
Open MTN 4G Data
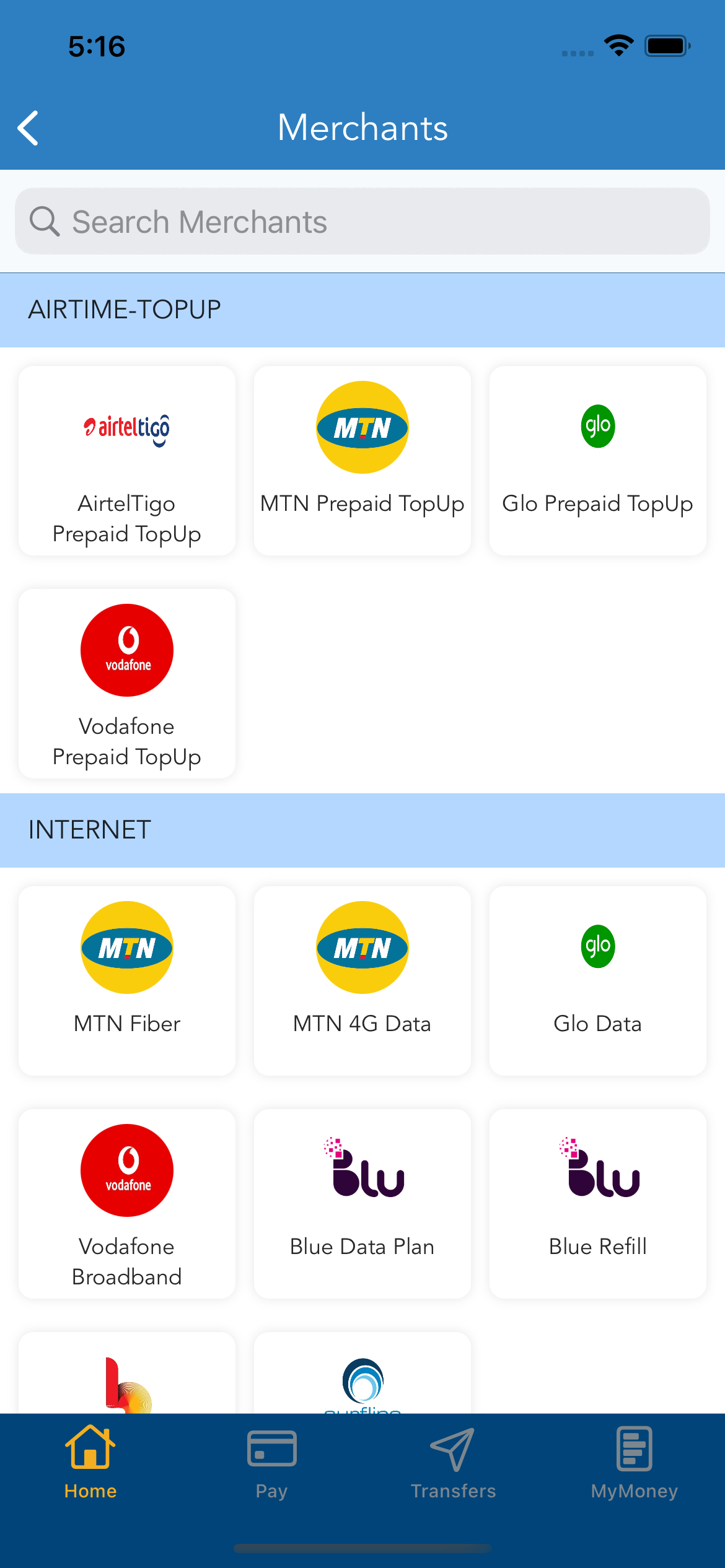pyautogui.click(x=362, y=981)
